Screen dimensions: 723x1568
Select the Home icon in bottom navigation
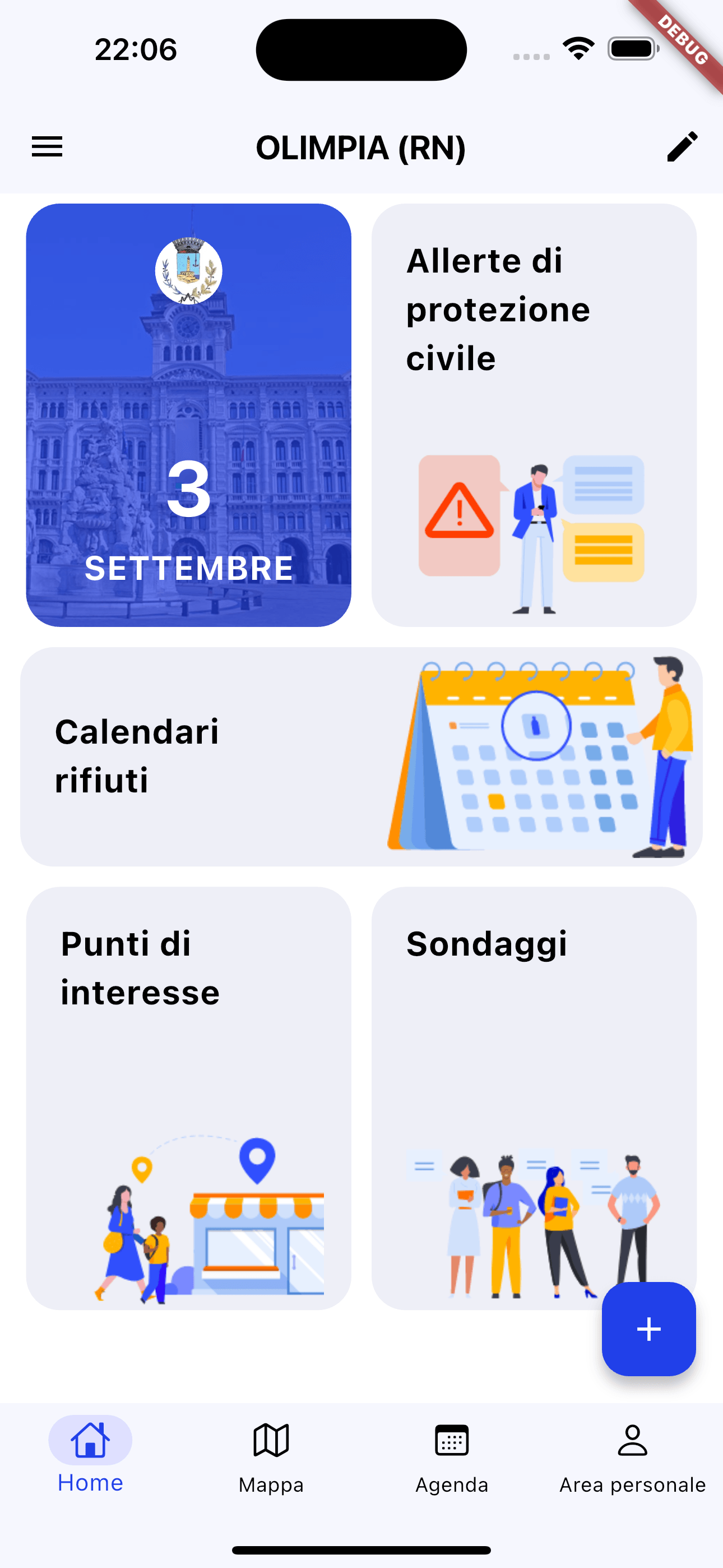click(90, 1441)
